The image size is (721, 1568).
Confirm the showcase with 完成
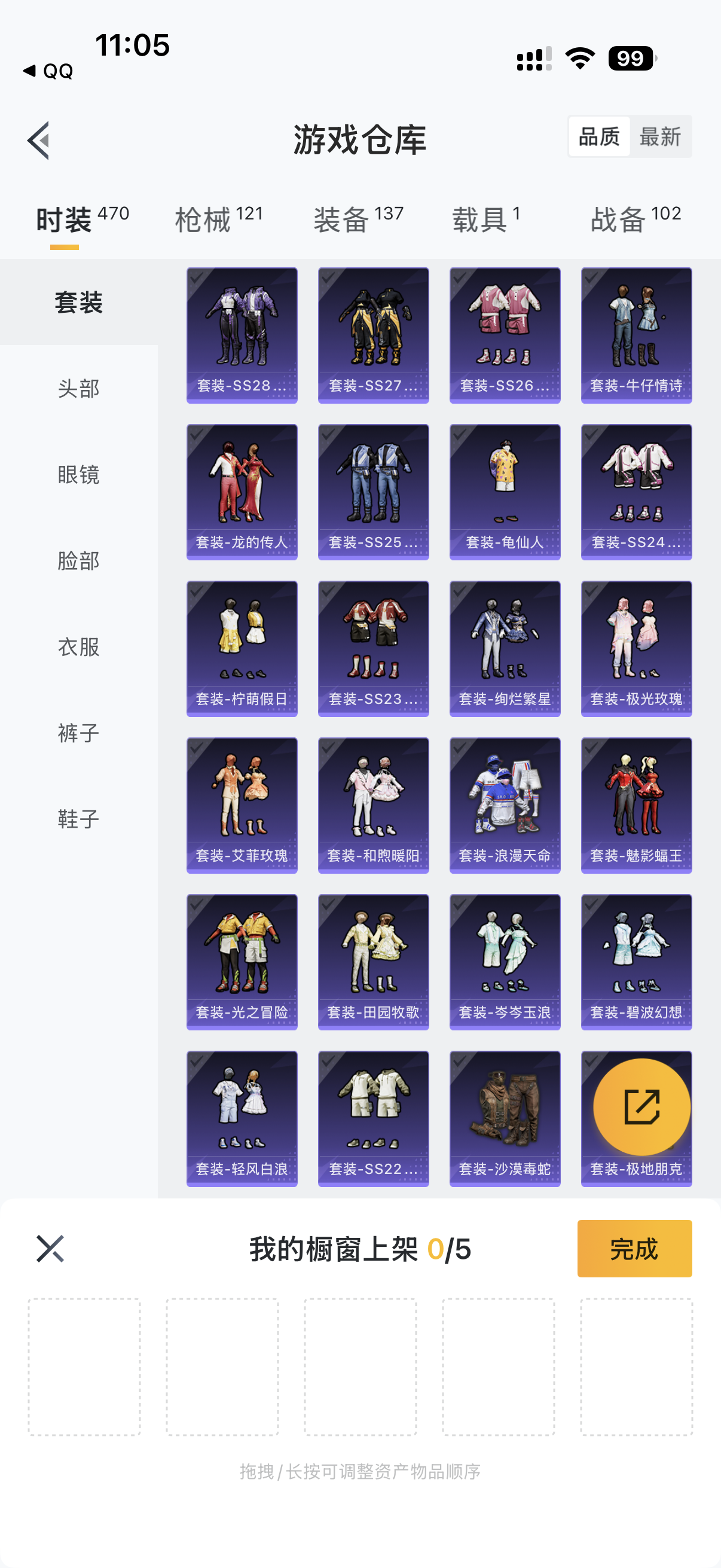pyautogui.click(x=634, y=1249)
